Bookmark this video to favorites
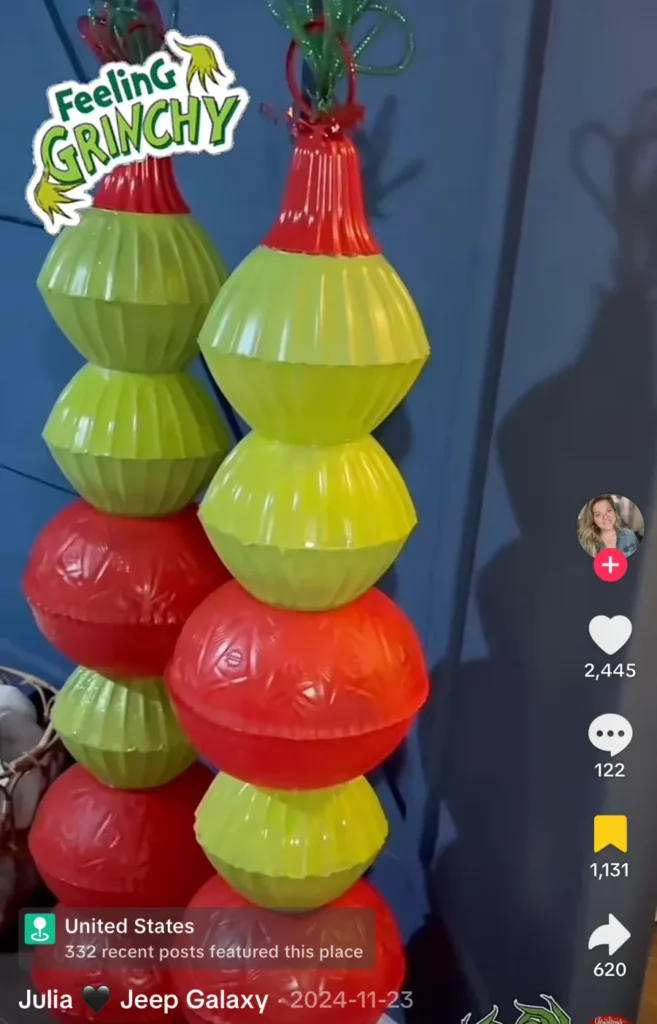The height and width of the screenshot is (1024, 657). coord(610,834)
